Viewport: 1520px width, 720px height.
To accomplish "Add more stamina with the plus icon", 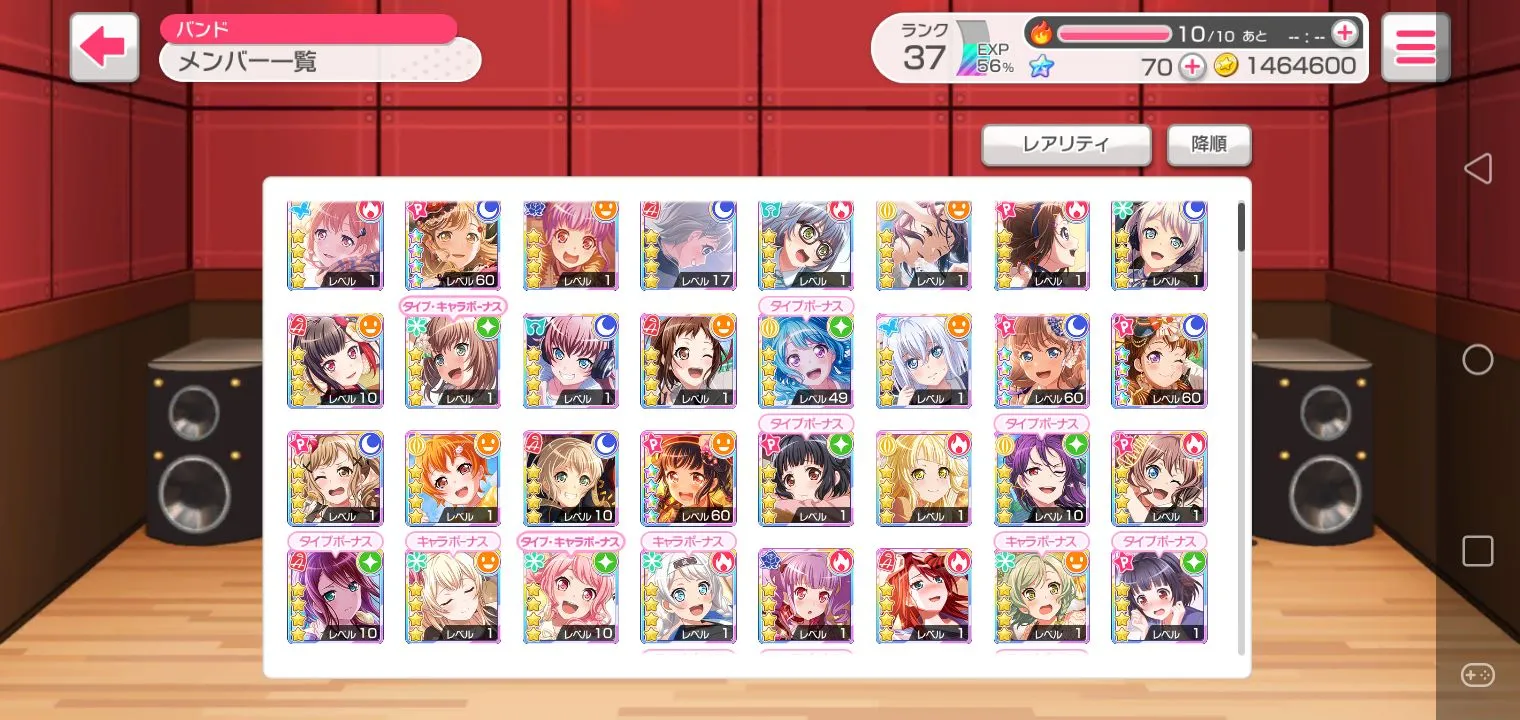I will [x=1345, y=33].
